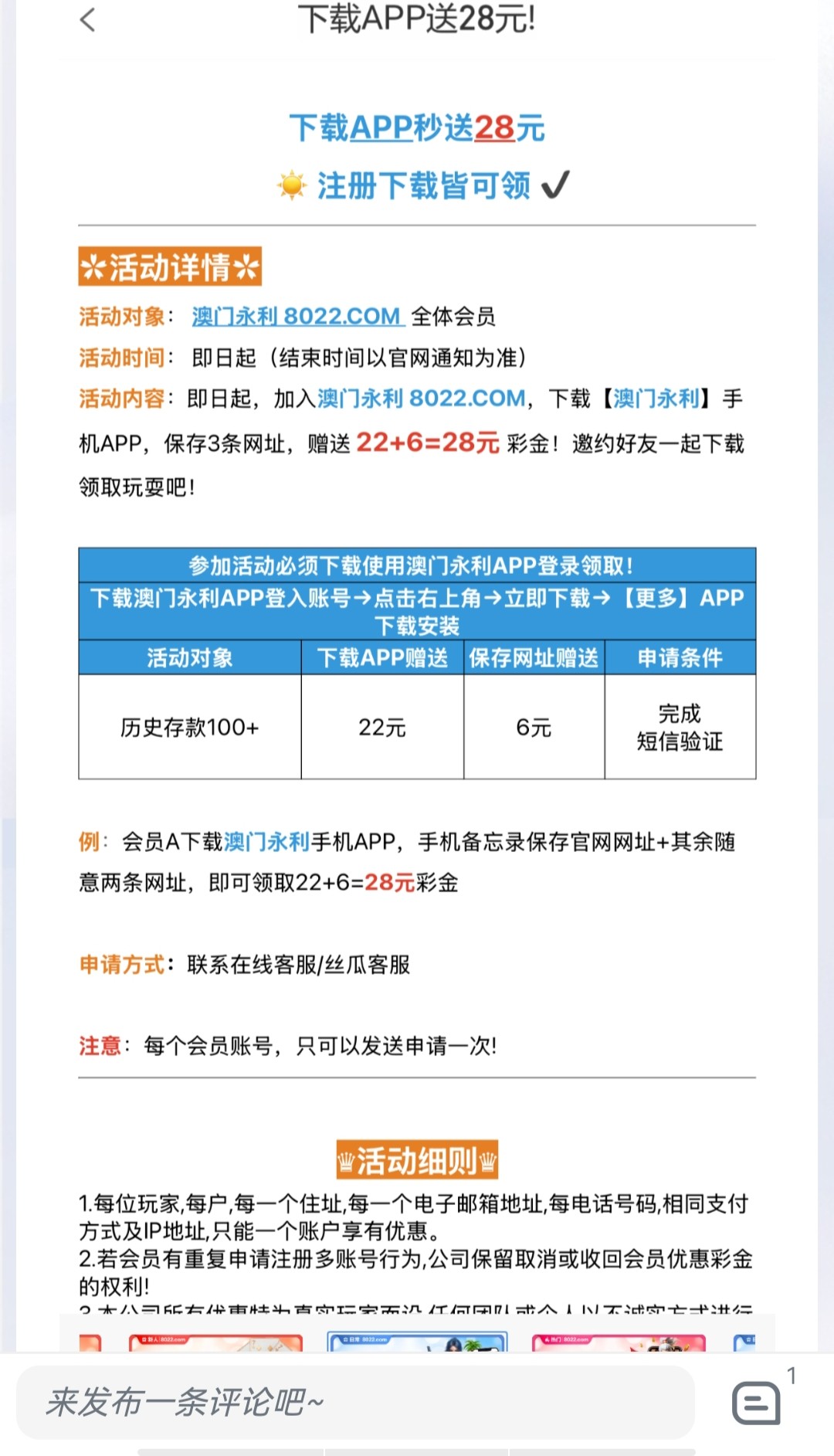Tap the 来发布一条评论吧 comment field
Image resolution: width=834 pixels, height=1456 pixels.
[x=355, y=1401]
